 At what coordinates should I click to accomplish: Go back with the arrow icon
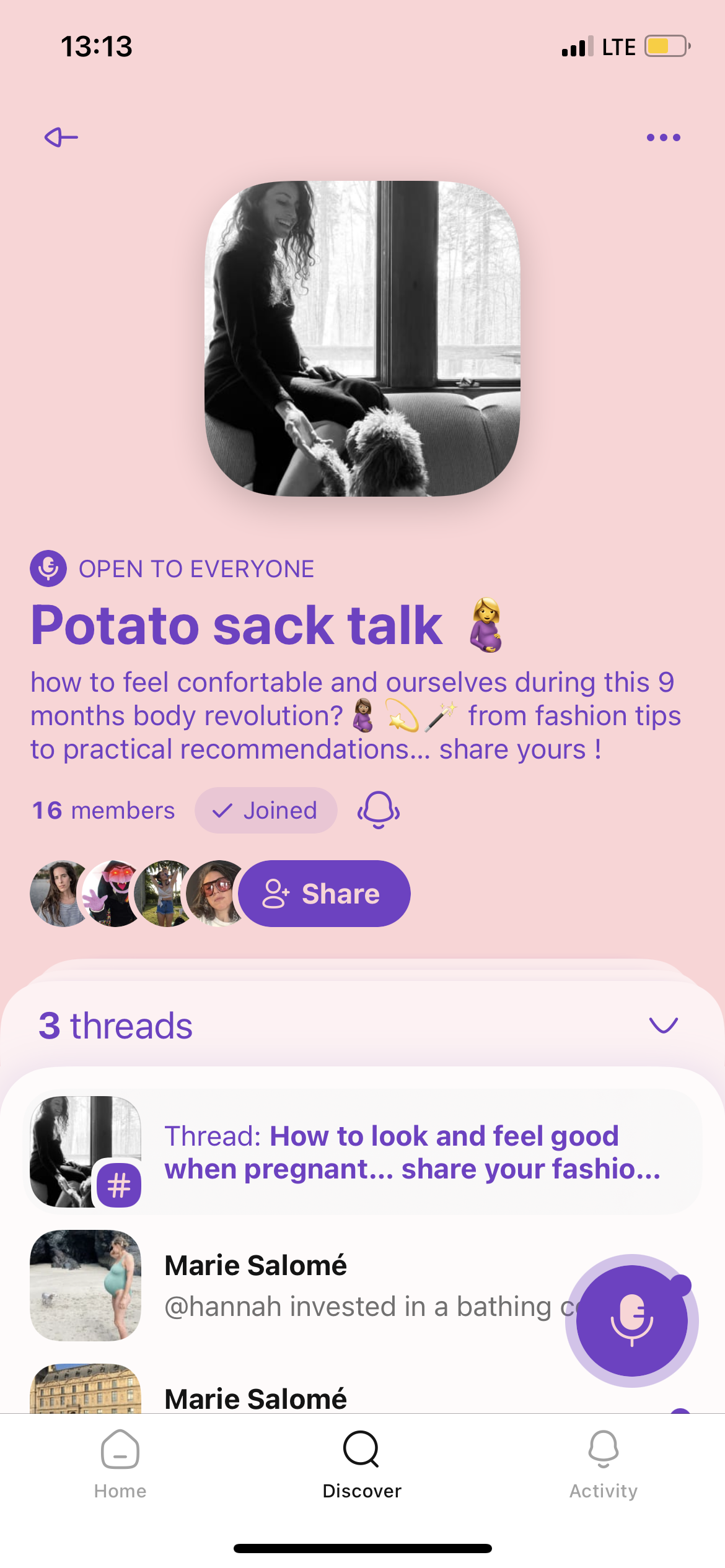(61, 137)
